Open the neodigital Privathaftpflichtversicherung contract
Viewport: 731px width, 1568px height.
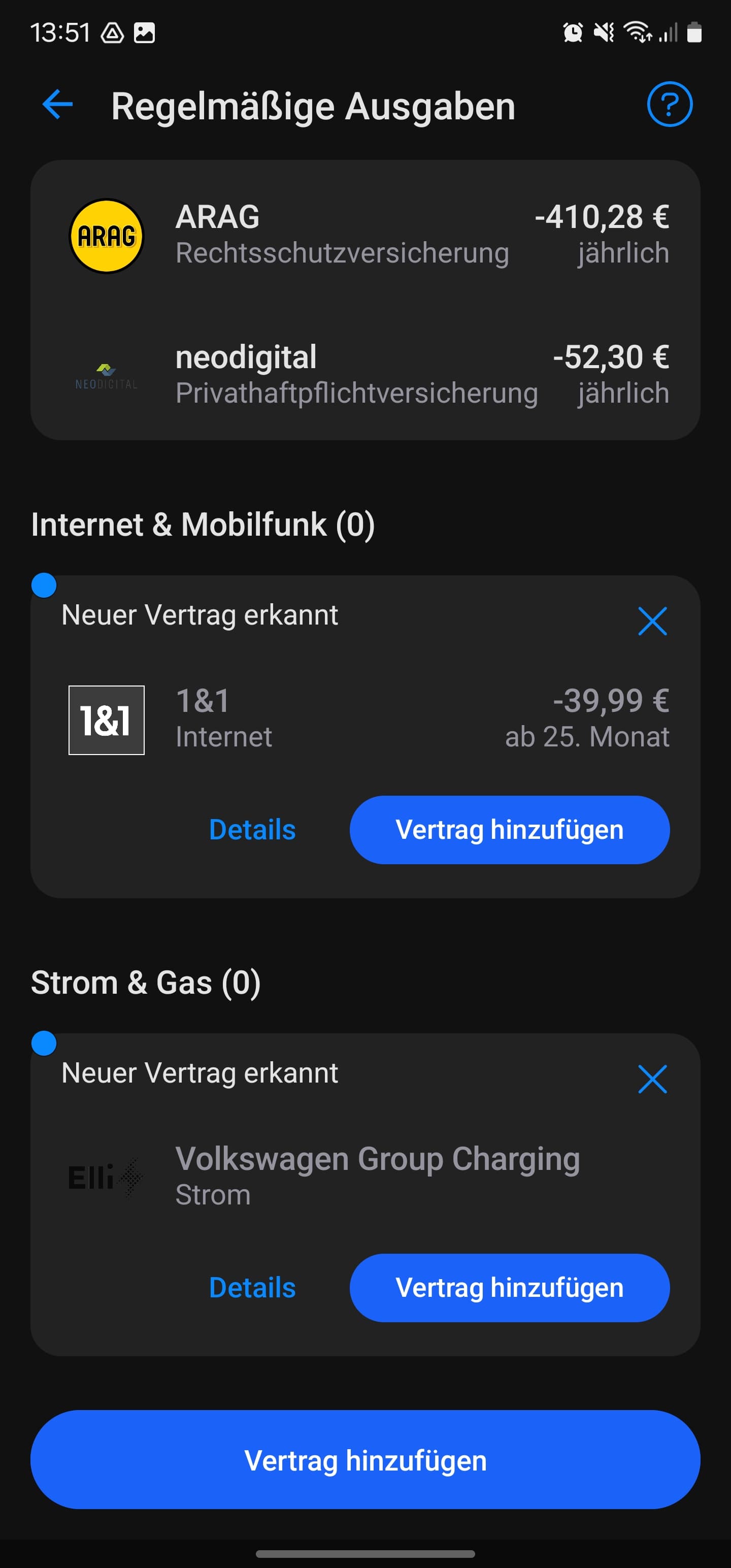click(x=365, y=374)
